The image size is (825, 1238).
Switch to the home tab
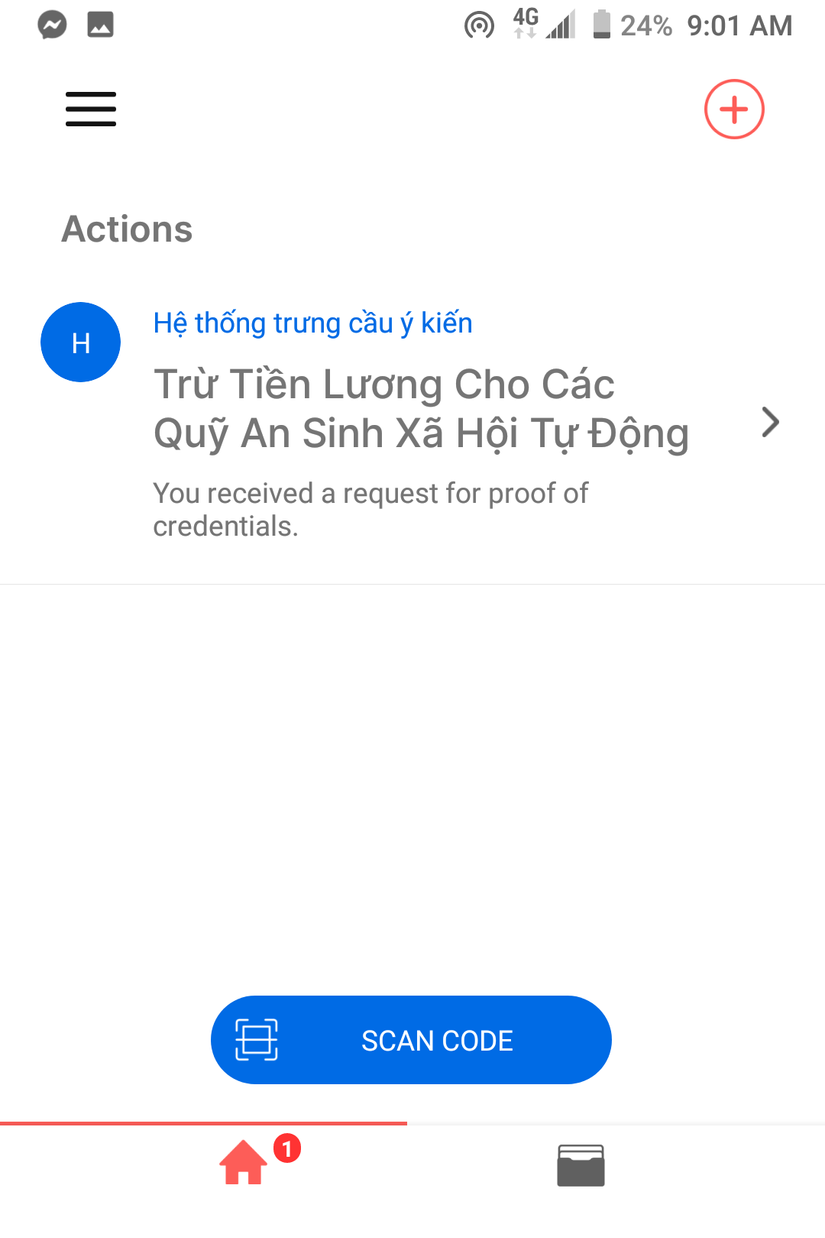click(245, 1165)
